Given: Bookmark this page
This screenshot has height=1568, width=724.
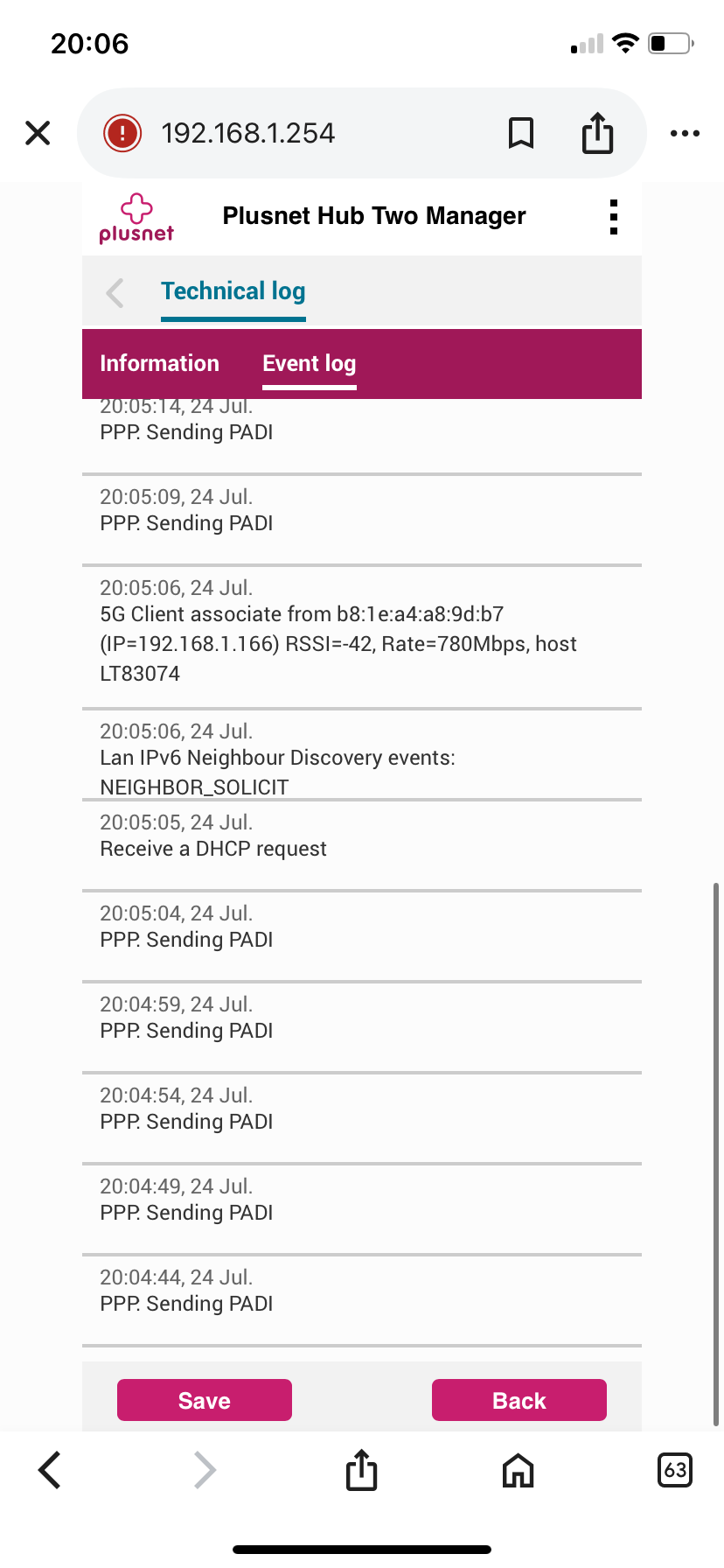Looking at the screenshot, I should coord(521,133).
